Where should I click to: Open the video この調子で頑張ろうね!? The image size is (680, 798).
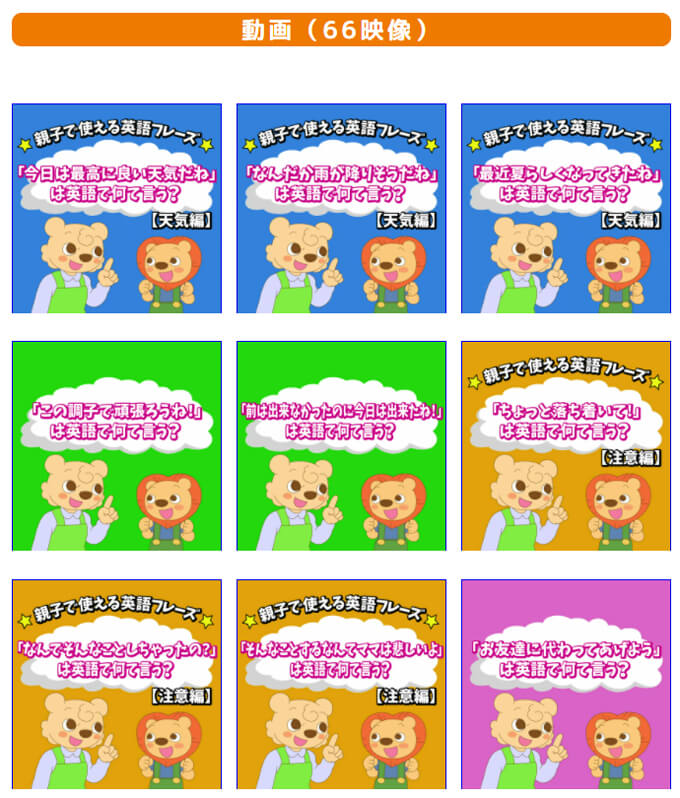tap(116, 446)
